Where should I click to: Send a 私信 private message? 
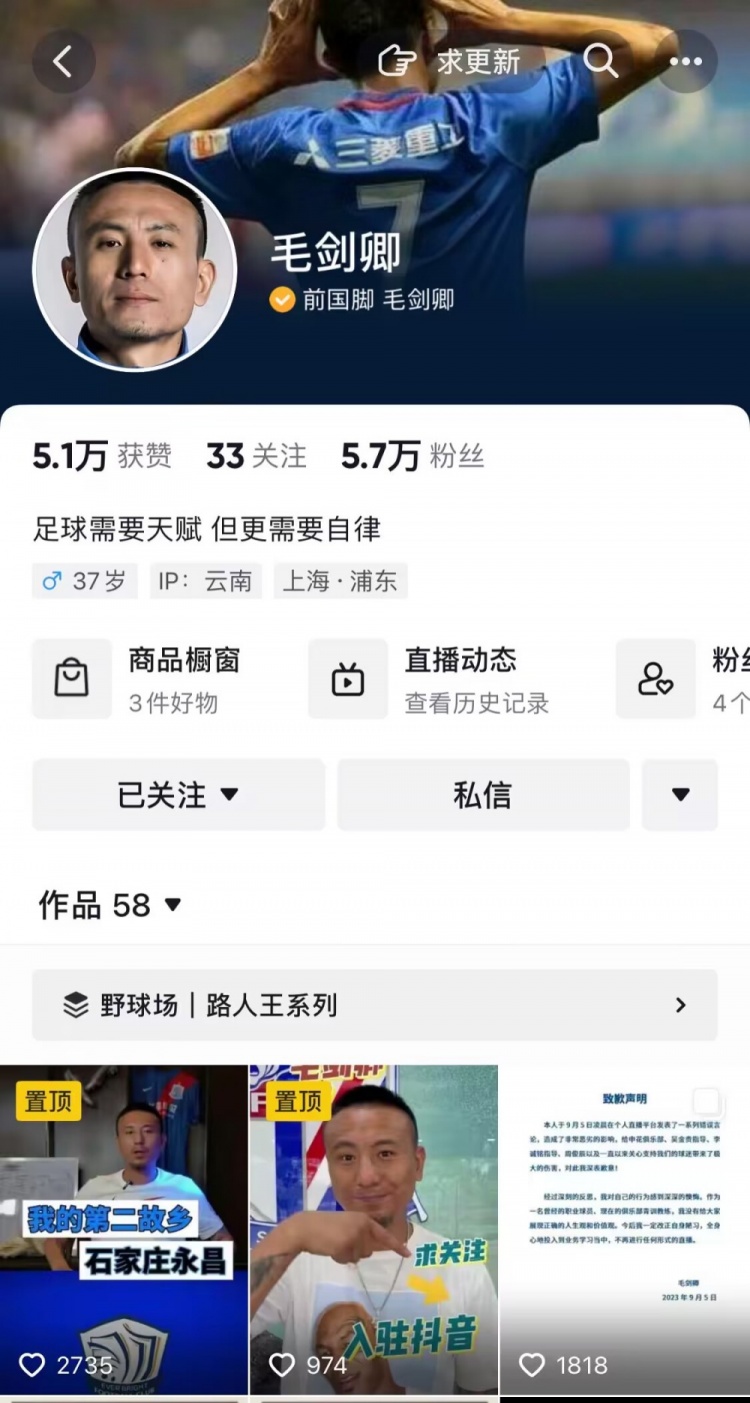coord(483,795)
